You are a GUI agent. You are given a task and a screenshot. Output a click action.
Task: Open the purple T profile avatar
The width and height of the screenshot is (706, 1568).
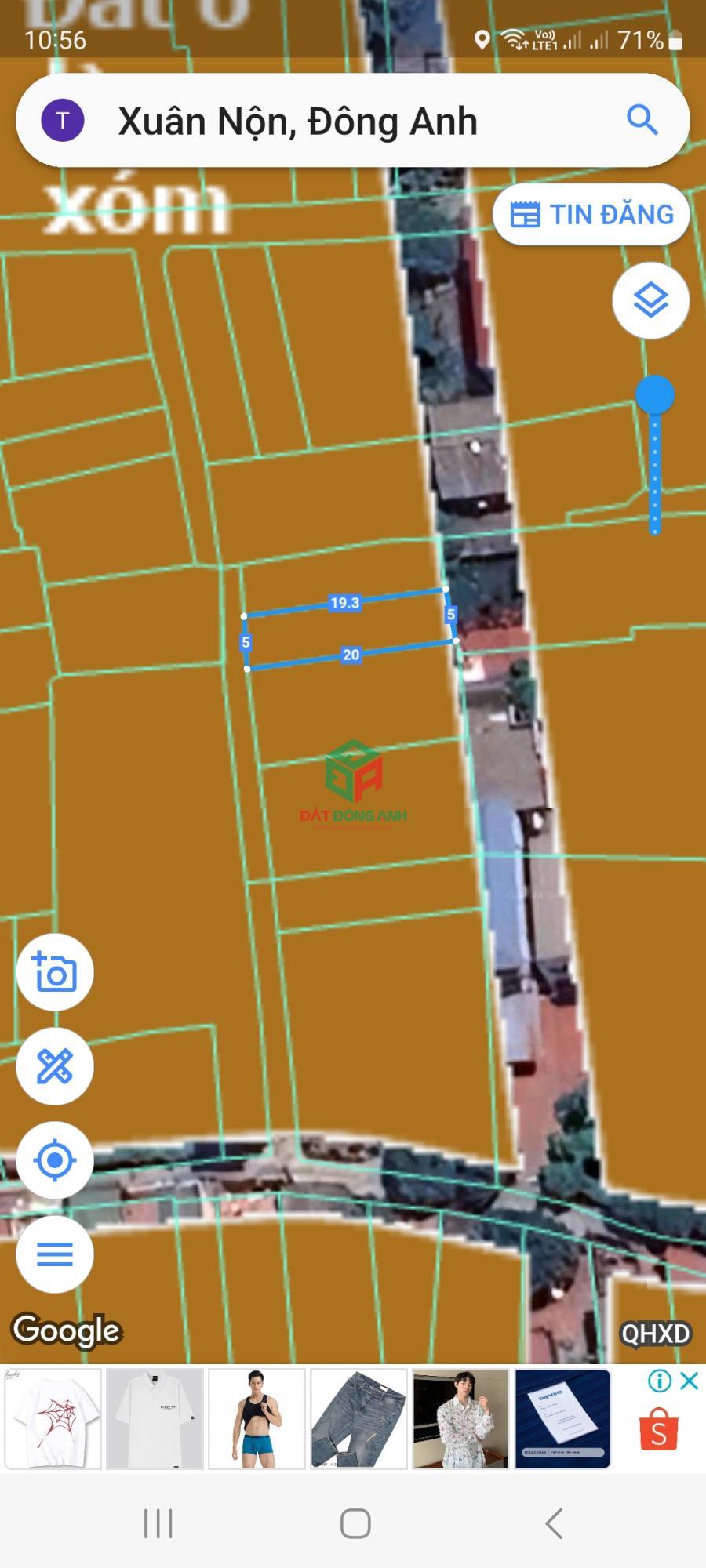[x=63, y=121]
